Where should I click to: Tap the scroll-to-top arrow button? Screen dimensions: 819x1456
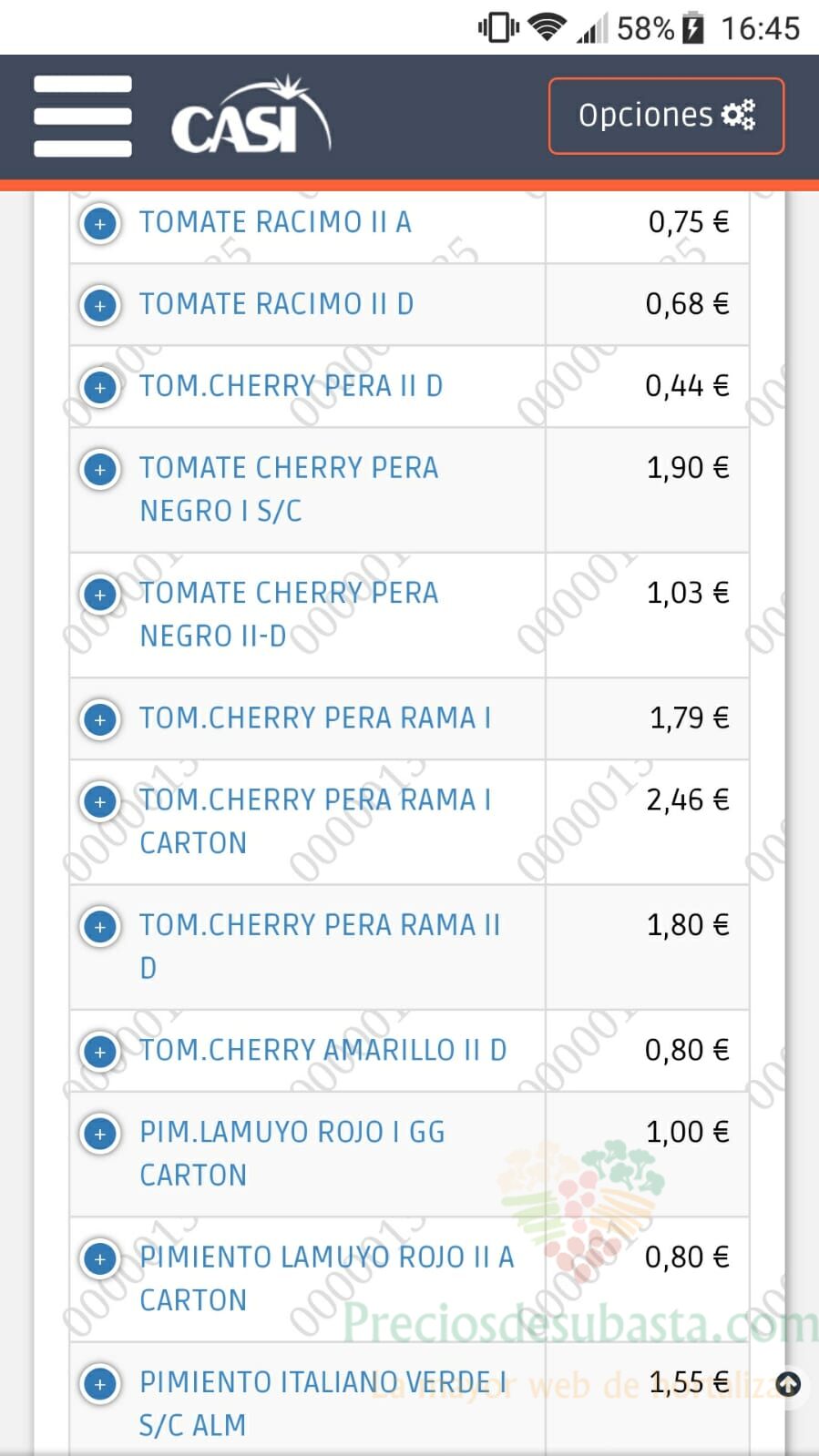[x=788, y=1385]
